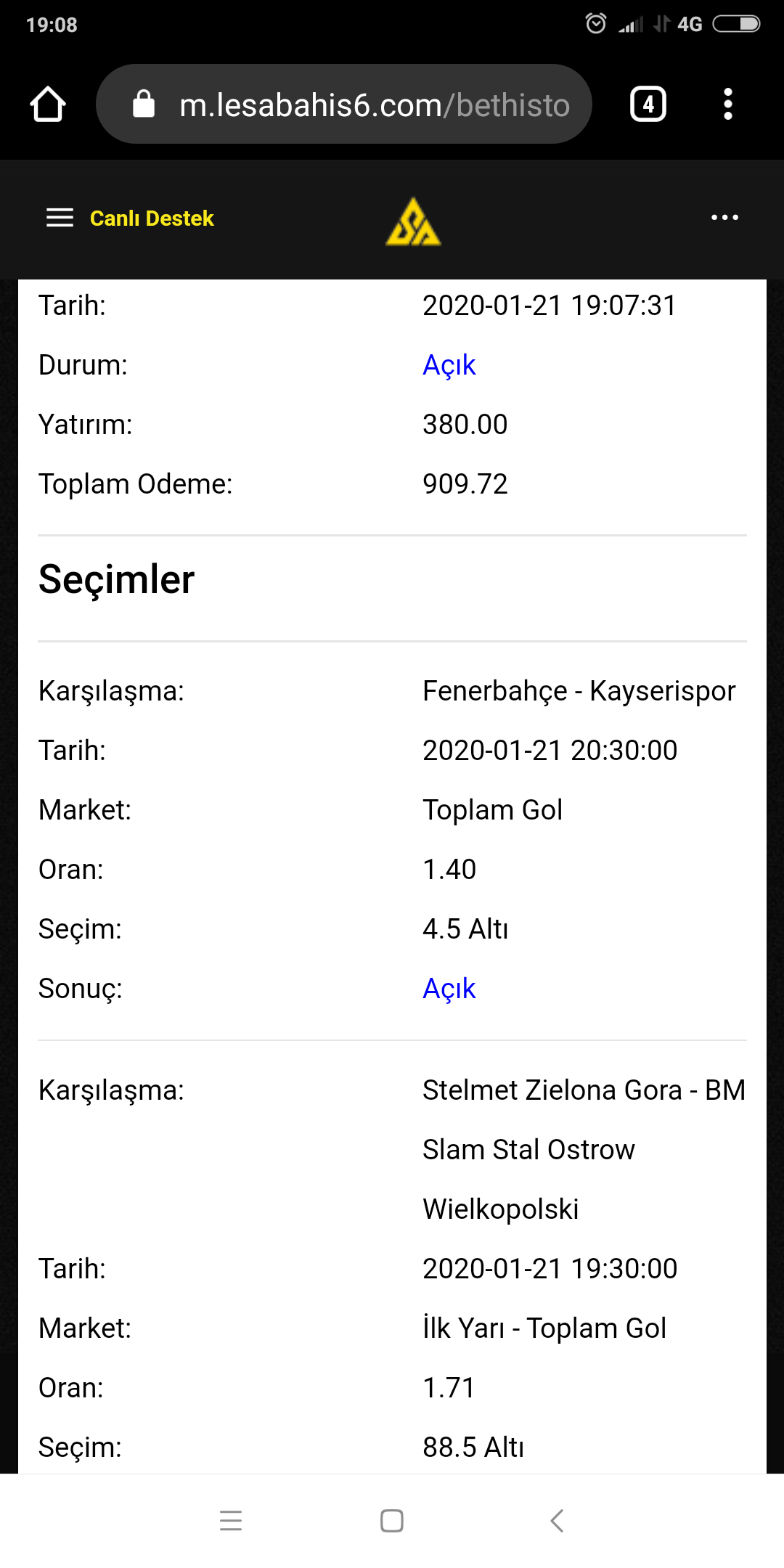Open the site hamburger menu
784x1568 pixels.
pyautogui.click(x=60, y=218)
